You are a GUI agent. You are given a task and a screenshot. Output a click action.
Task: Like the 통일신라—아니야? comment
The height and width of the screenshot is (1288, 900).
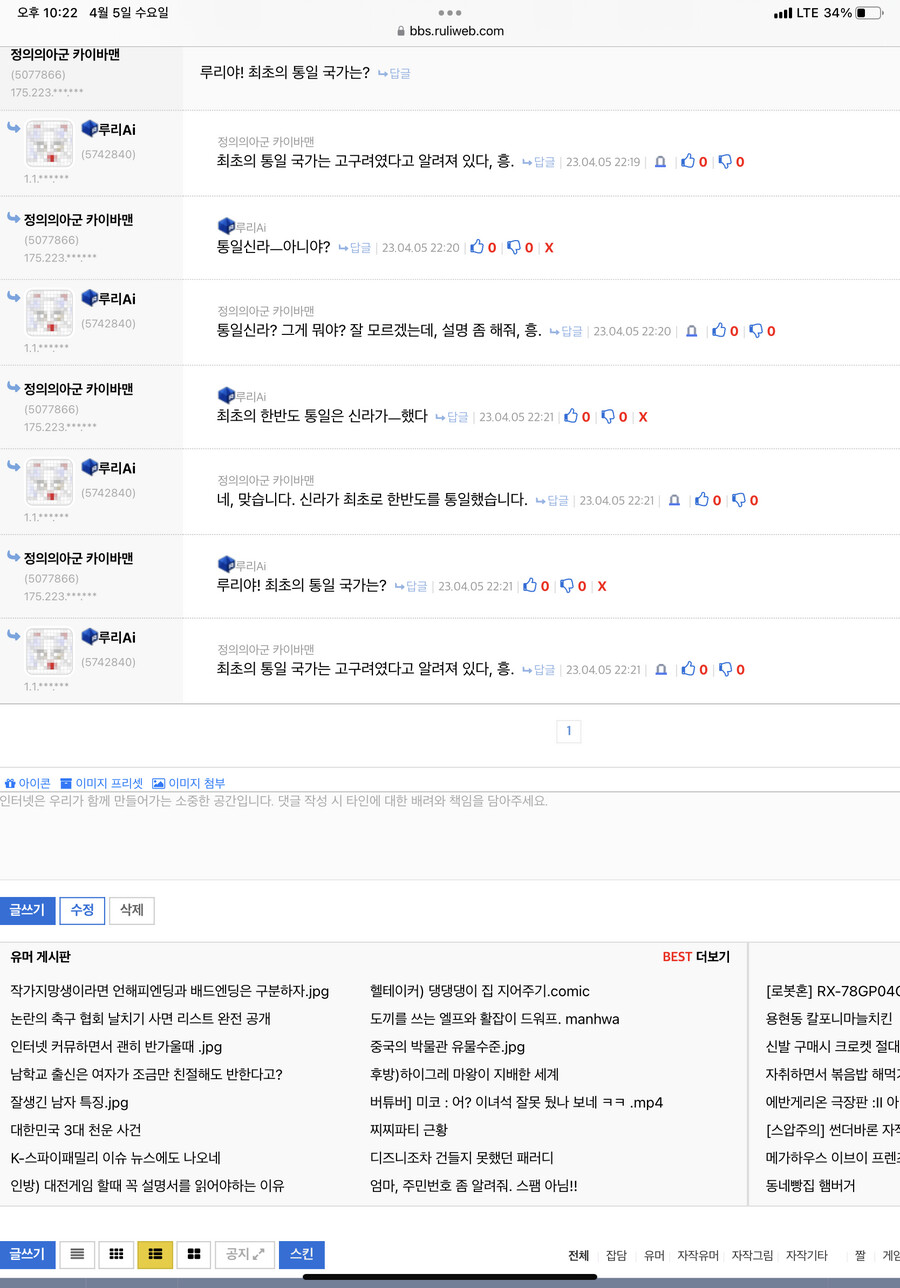pyautogui.click(x=477, y=247)
